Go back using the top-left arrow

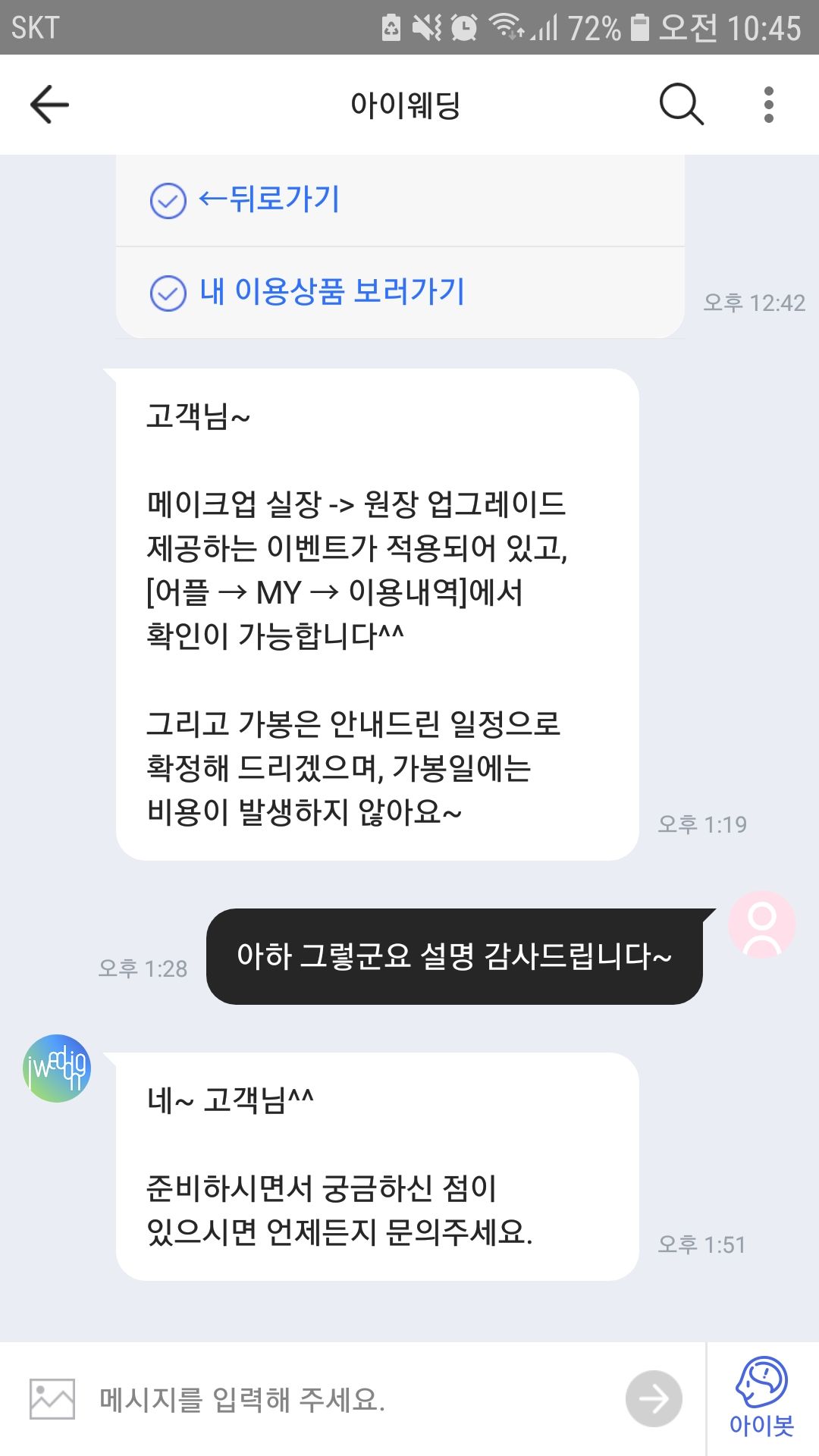(50, 105)
